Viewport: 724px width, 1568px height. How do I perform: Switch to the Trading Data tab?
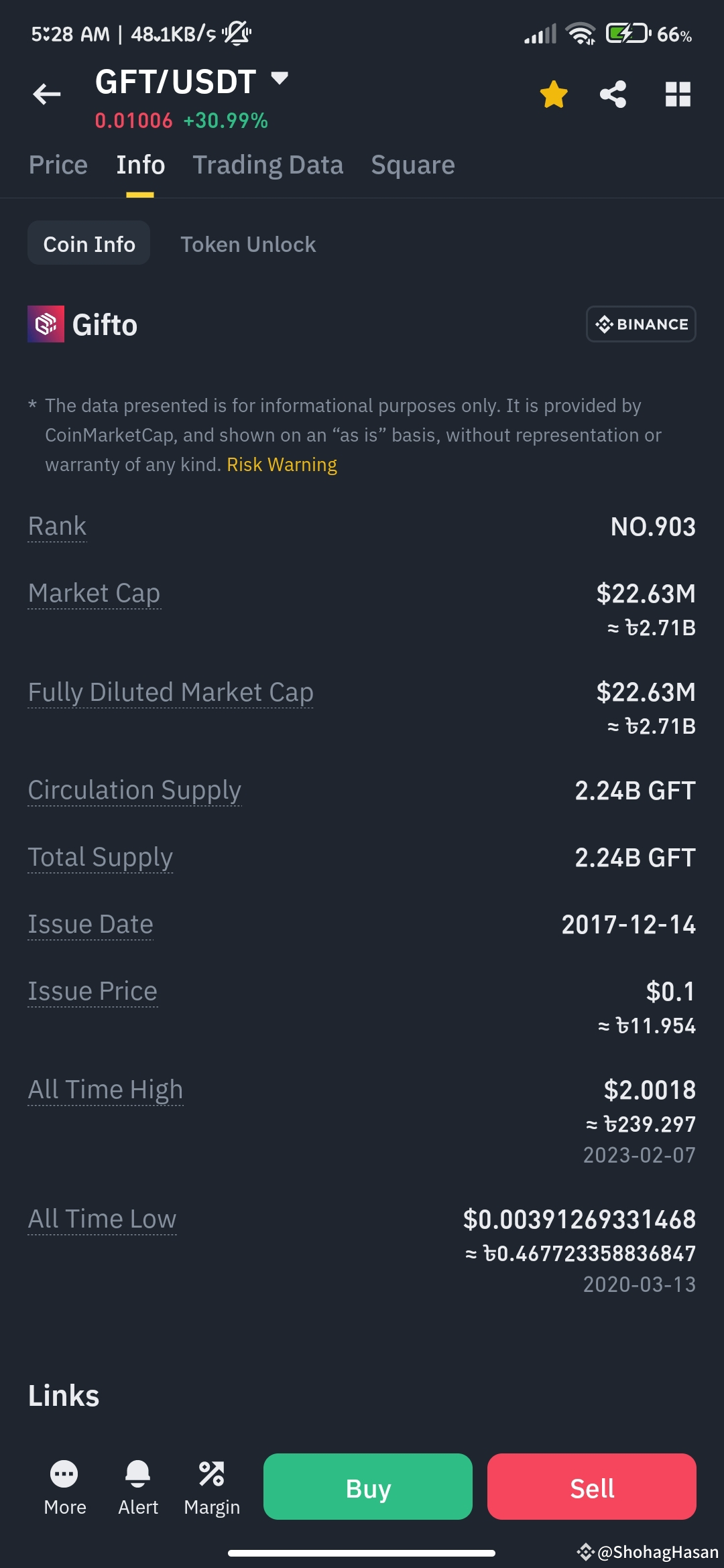click(267, 164)
